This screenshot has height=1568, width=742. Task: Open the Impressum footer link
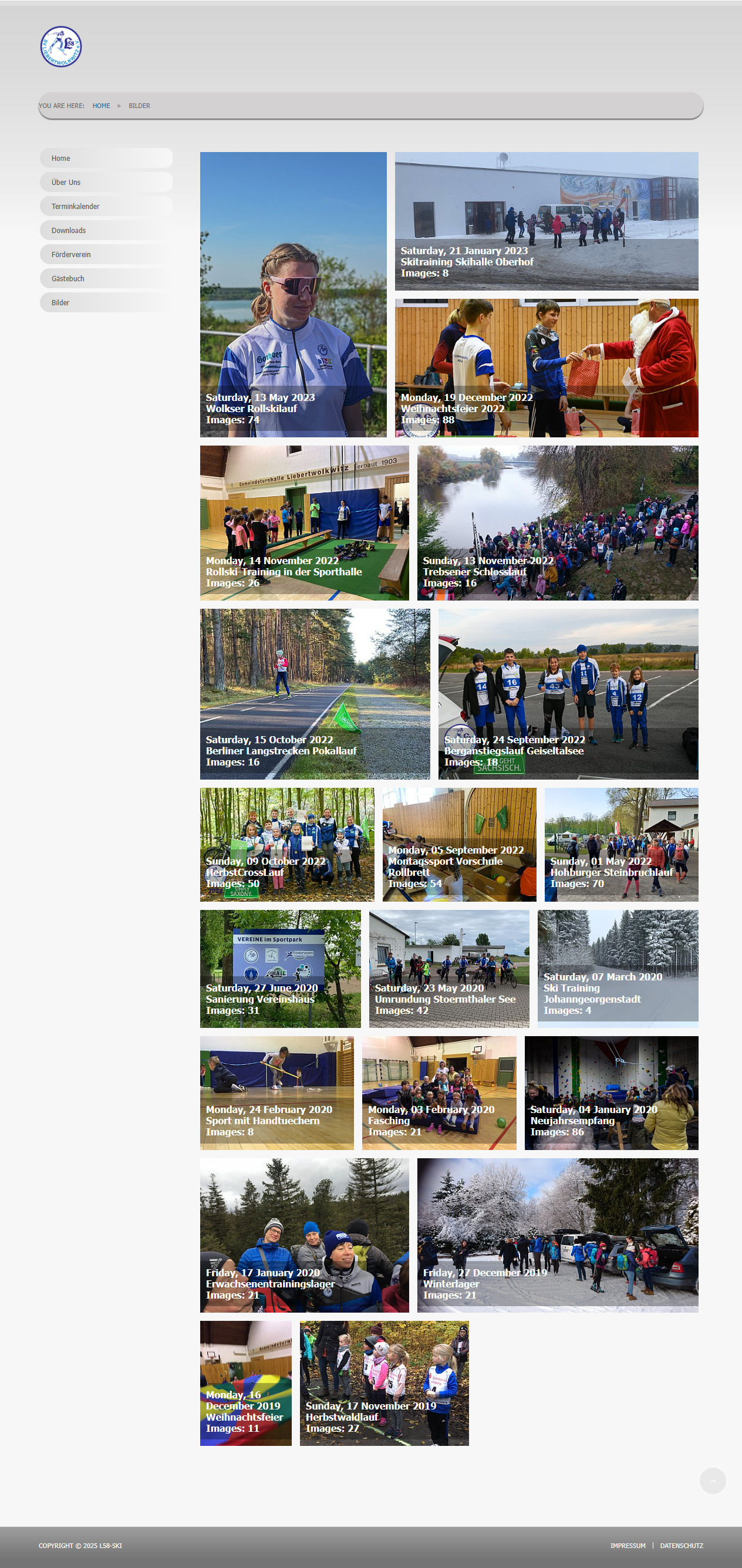point(628,1546)
